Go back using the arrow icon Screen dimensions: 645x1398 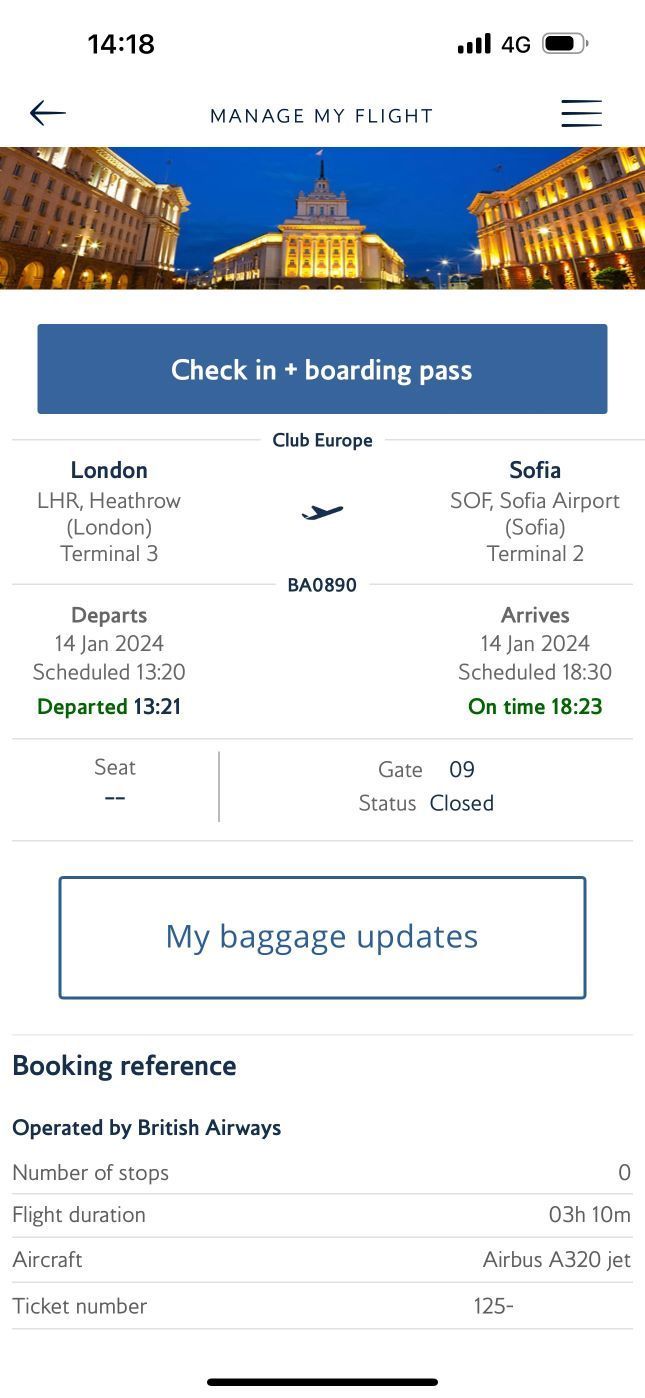47,113
